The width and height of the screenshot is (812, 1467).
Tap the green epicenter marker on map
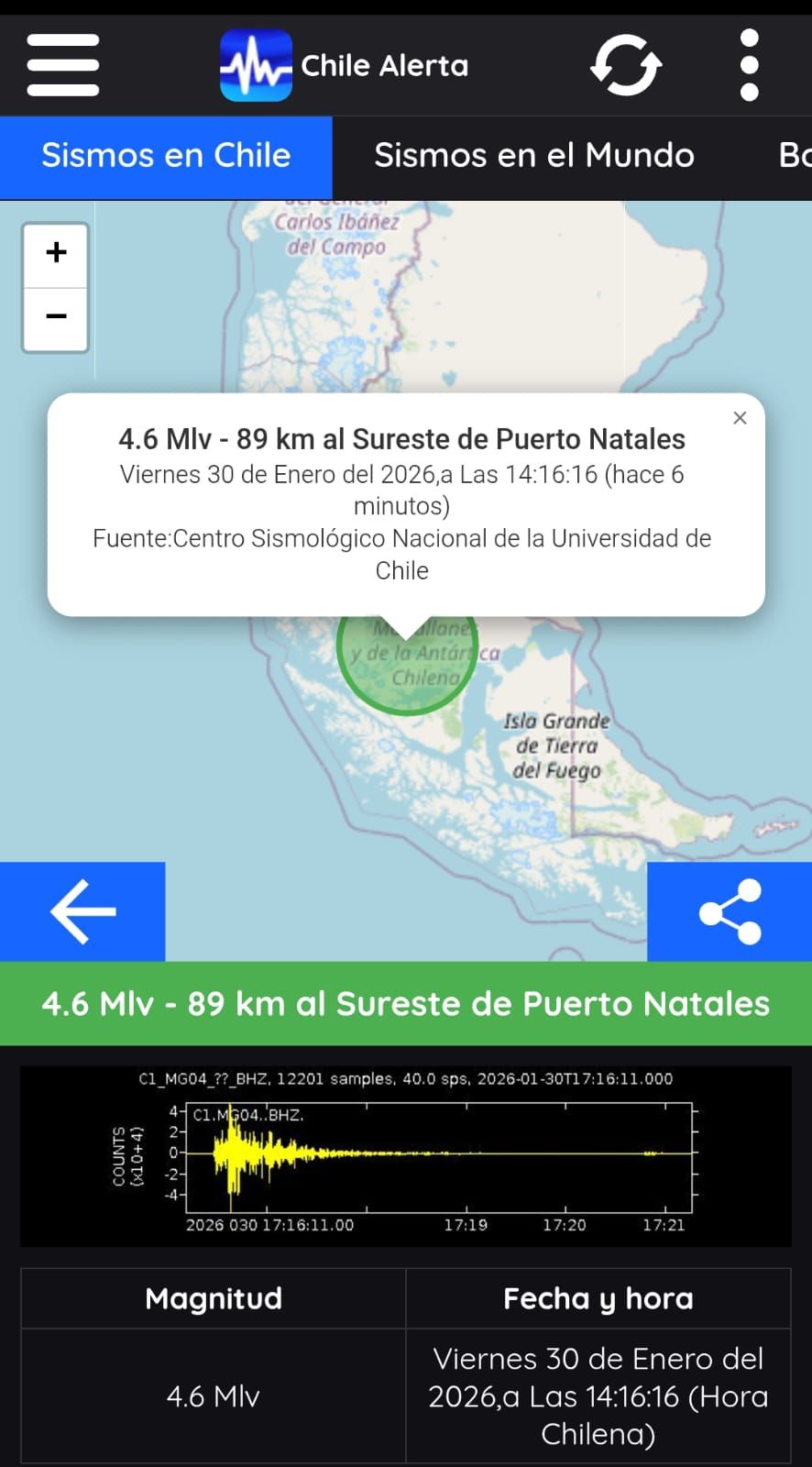click(407, 667)
